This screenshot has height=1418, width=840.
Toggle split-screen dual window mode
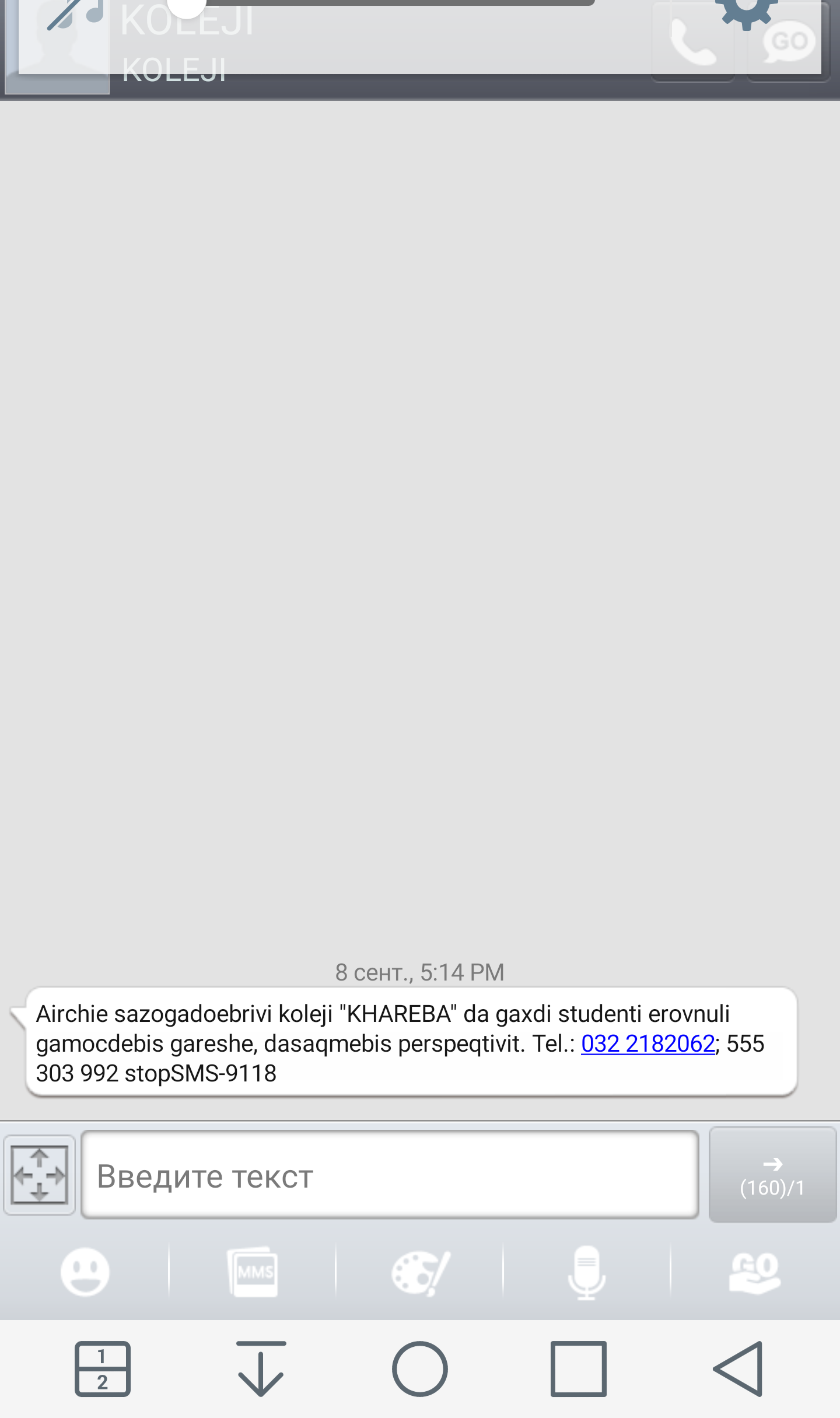(103, 1368)
